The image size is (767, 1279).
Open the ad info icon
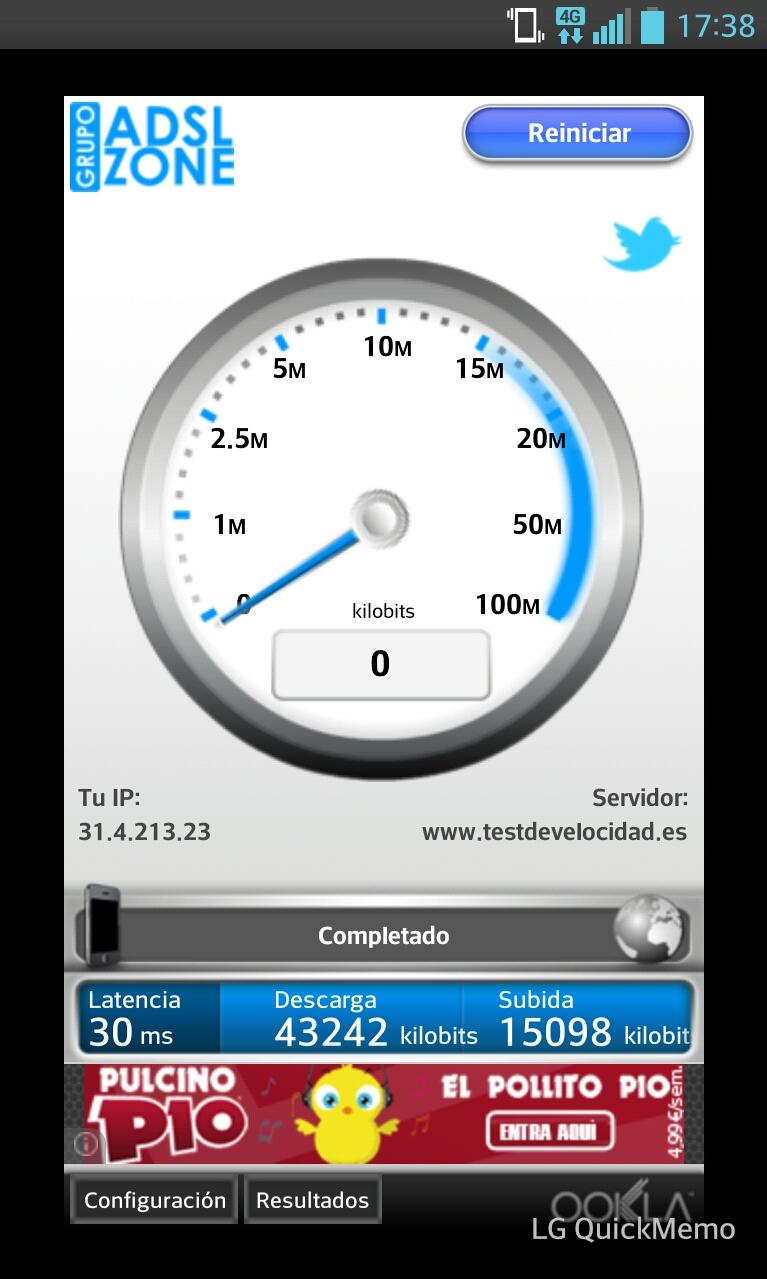pyautogui.click(x=86, y=1142)
